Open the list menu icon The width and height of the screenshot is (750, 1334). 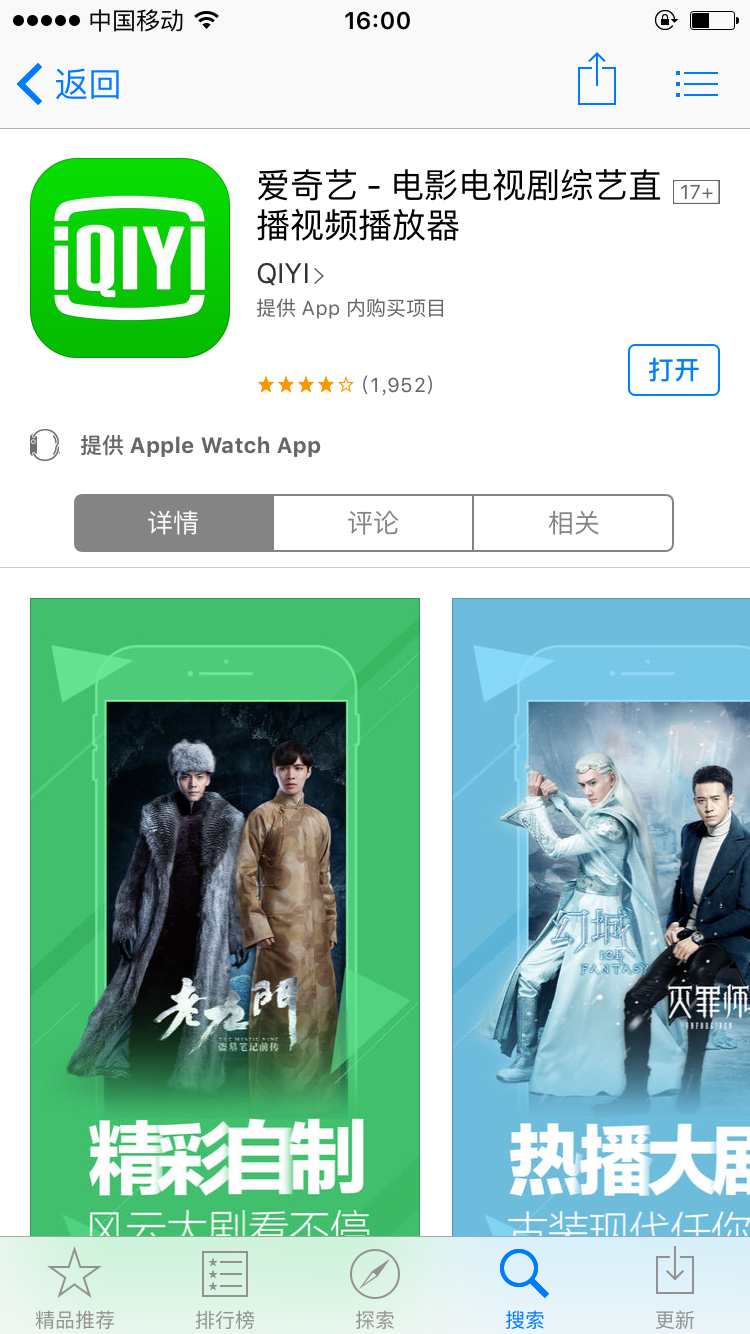(x=697, y=84)
